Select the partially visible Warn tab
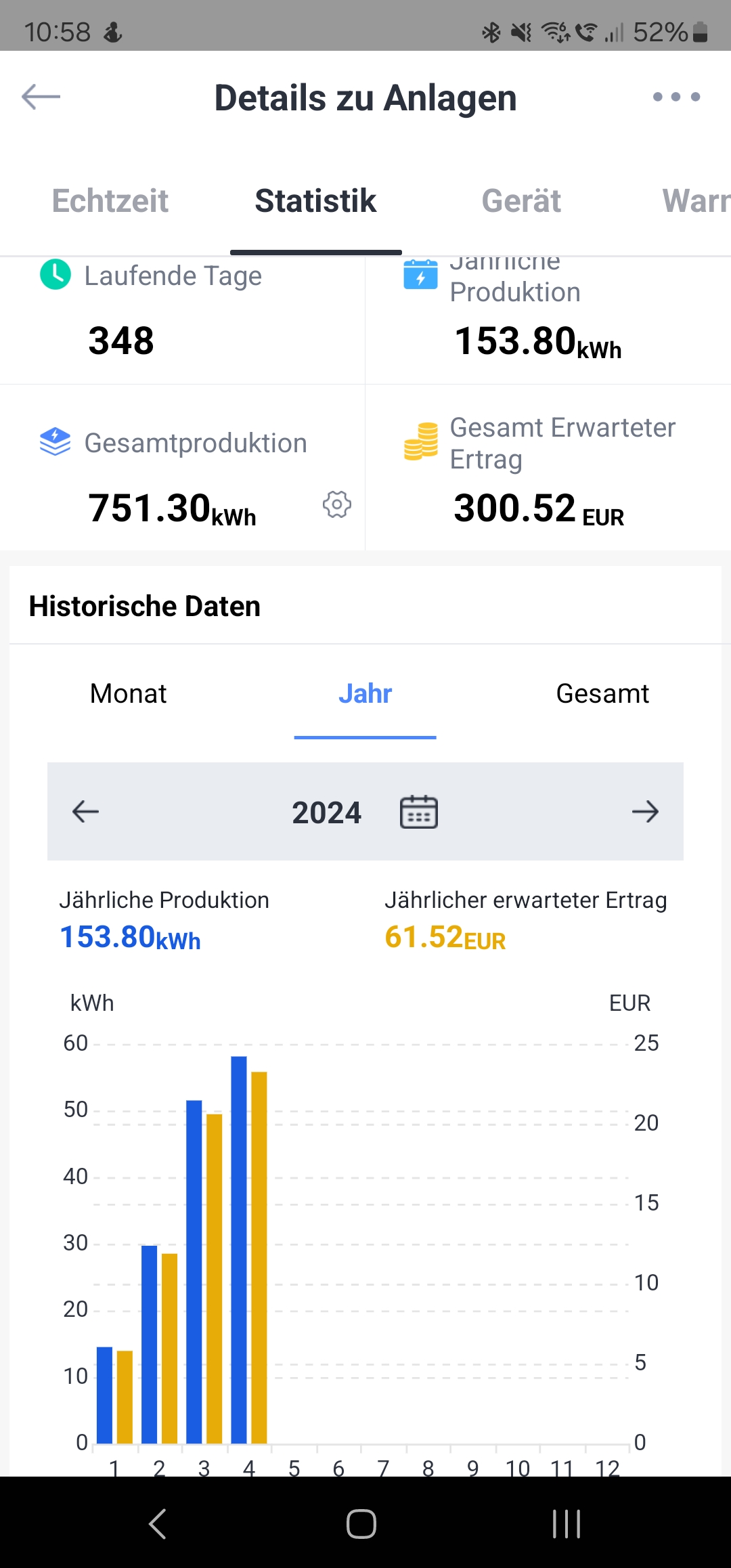The height and width of the screenshot is (1568, 731). [x=696, y=201]
